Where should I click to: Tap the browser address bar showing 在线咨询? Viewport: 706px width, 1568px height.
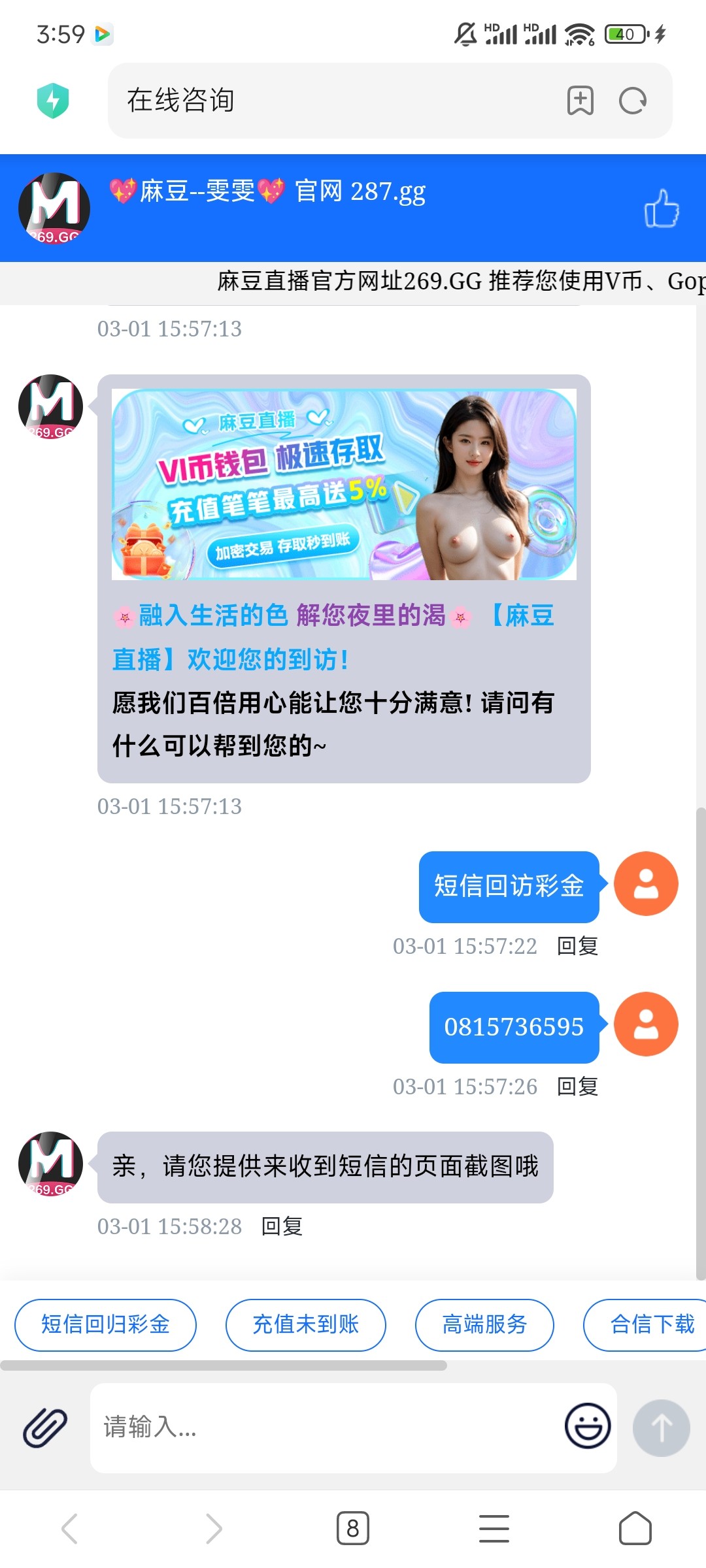coord(327,101)
